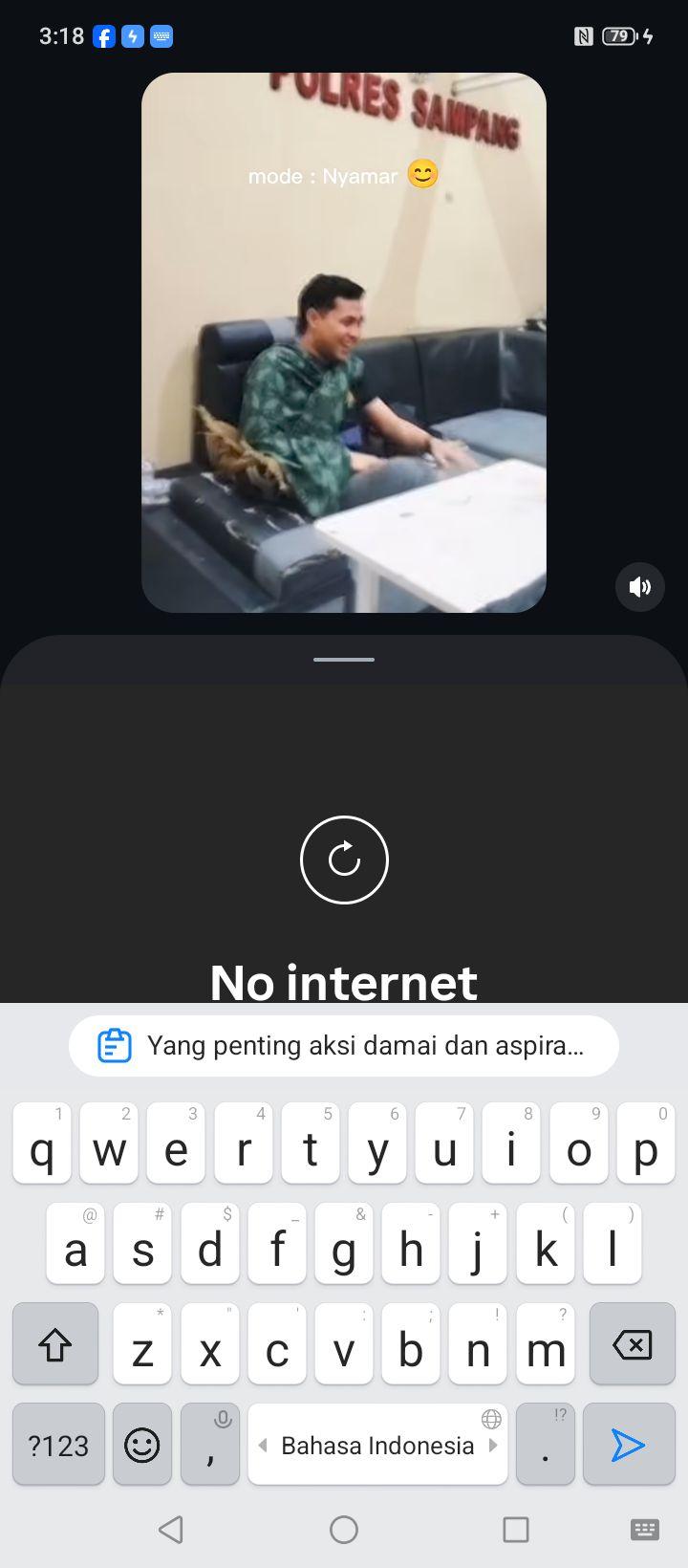Enable shift on the keyboard
This screenshot has height=1568, width=688.
click(x=55, y=1344)
